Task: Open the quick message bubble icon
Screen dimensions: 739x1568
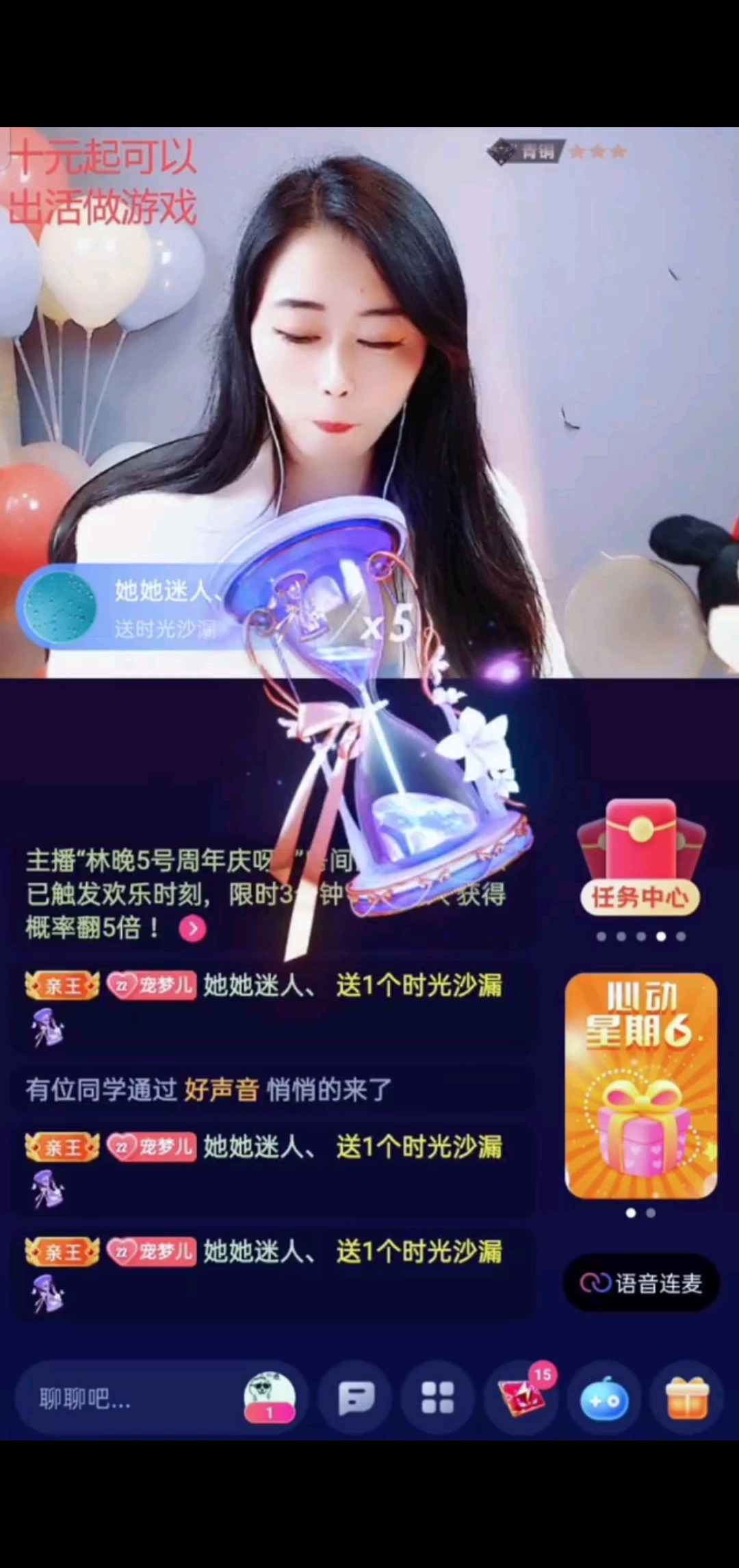Action: [x=356, y=1398]
